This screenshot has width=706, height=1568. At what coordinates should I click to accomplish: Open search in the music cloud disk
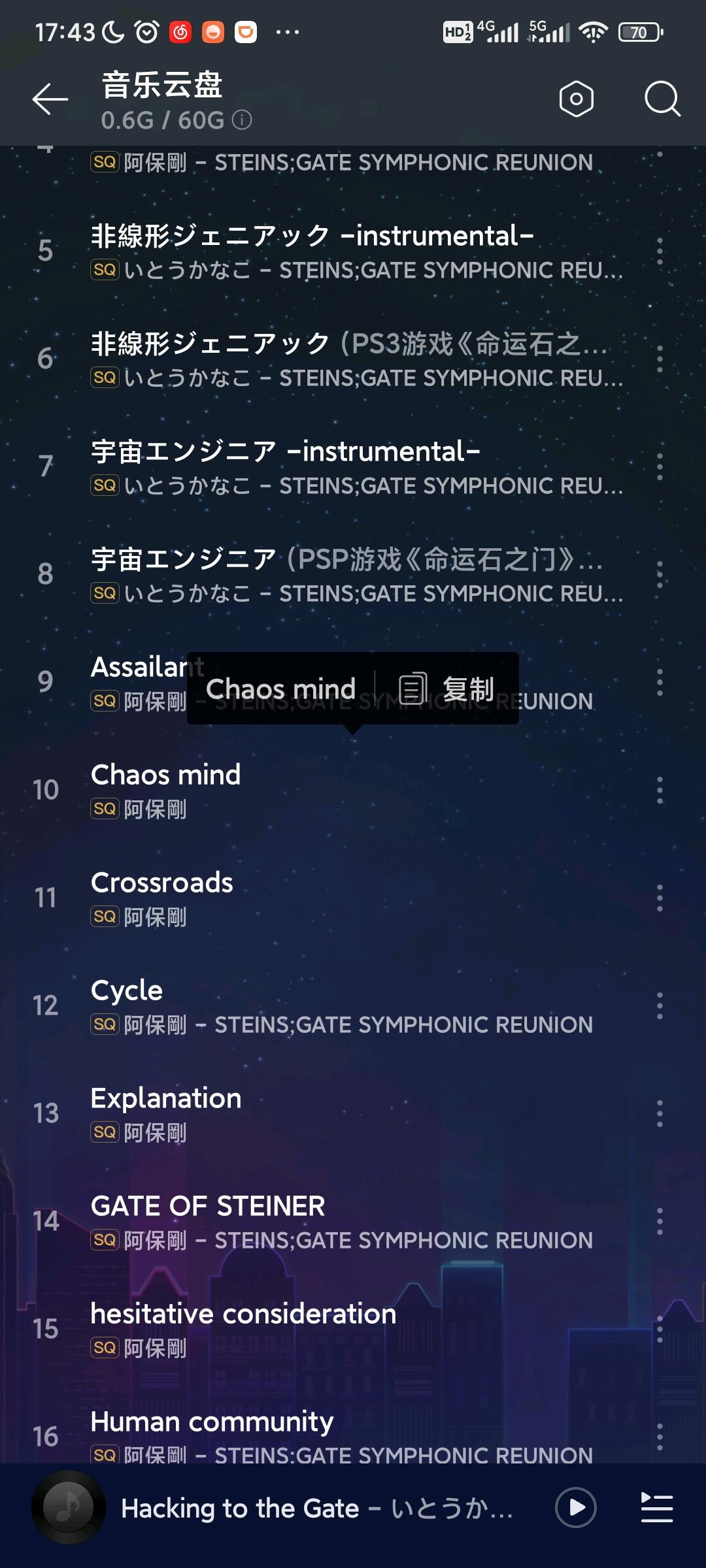click(662, 99)
